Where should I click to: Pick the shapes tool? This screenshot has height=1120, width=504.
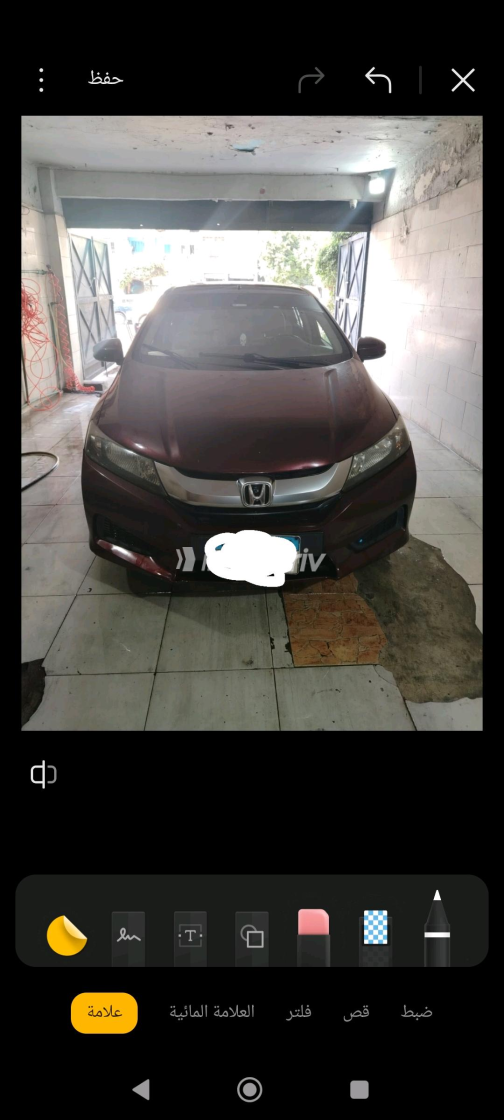tap(252, 937)
